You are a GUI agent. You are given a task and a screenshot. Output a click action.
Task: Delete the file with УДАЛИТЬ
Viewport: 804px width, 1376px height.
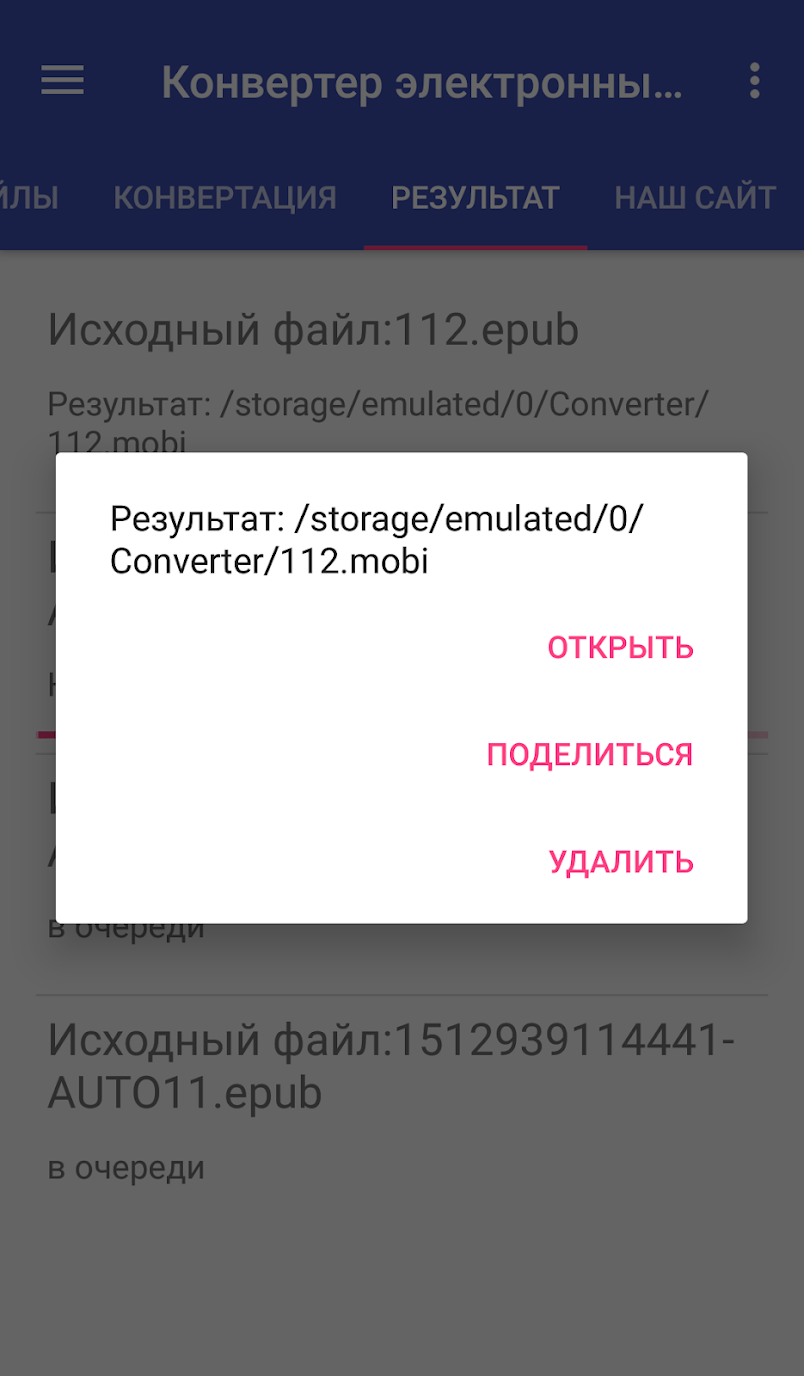pos(620,862)
